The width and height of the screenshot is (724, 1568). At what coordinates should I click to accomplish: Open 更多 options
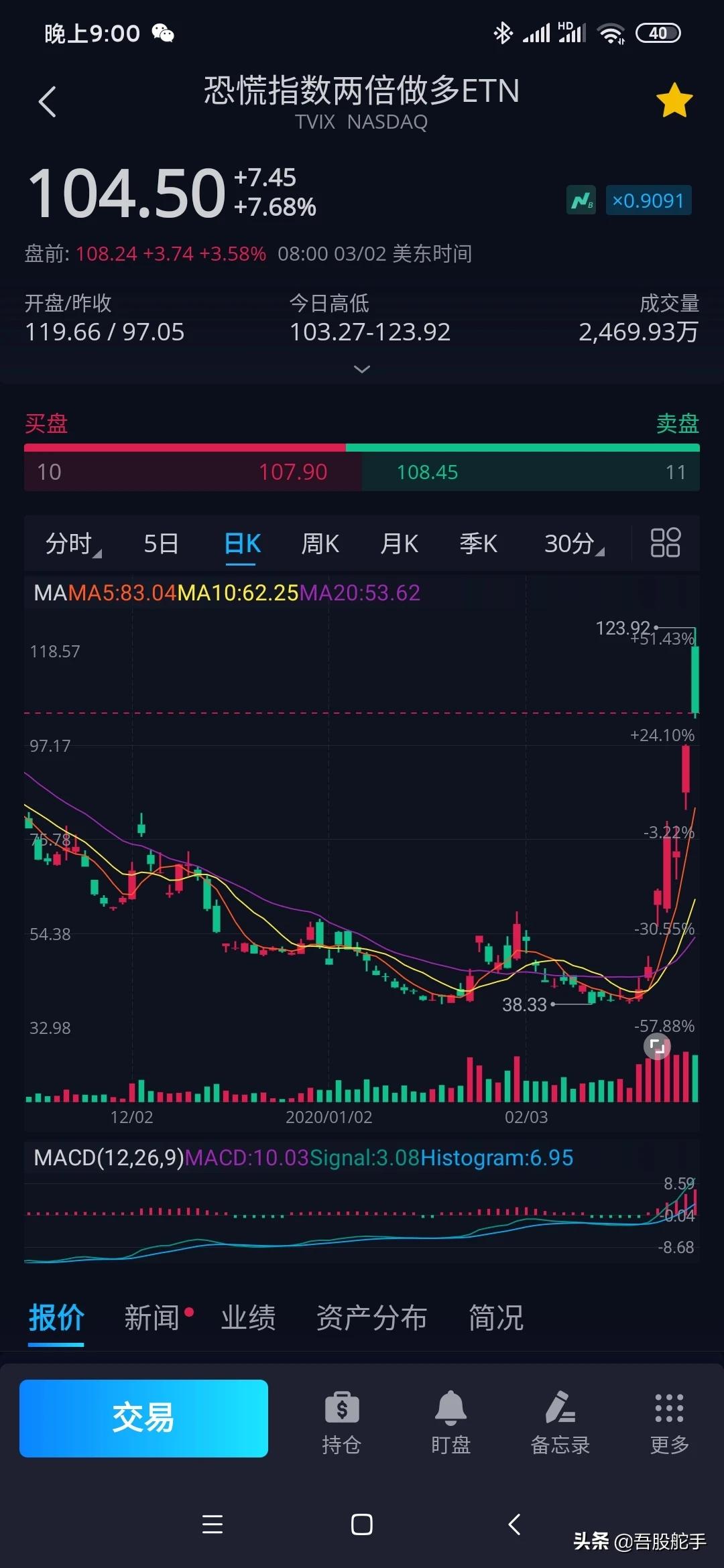point(669,1423)
